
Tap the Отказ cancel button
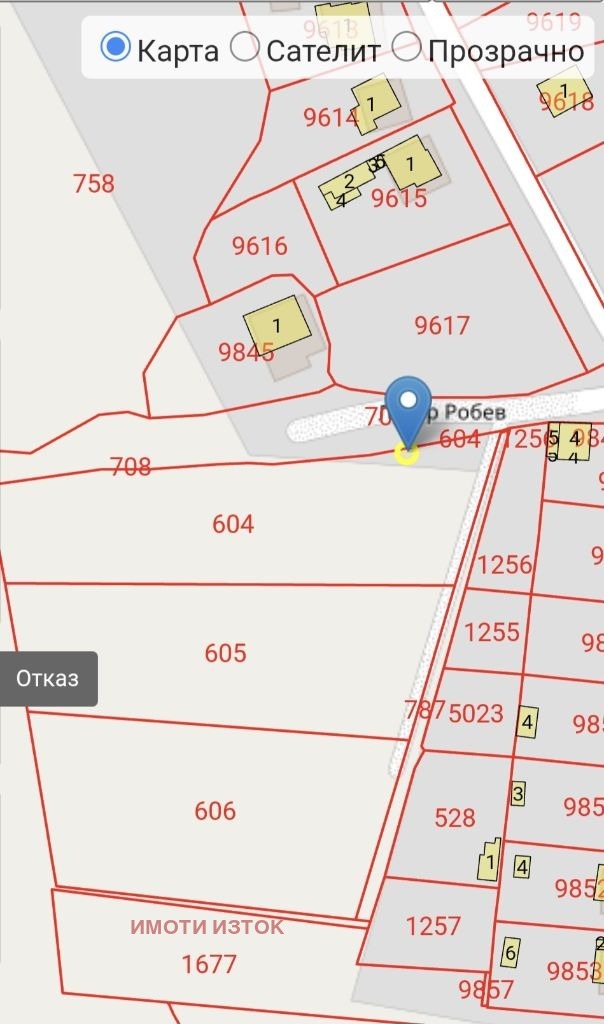[x=47, y=679]
